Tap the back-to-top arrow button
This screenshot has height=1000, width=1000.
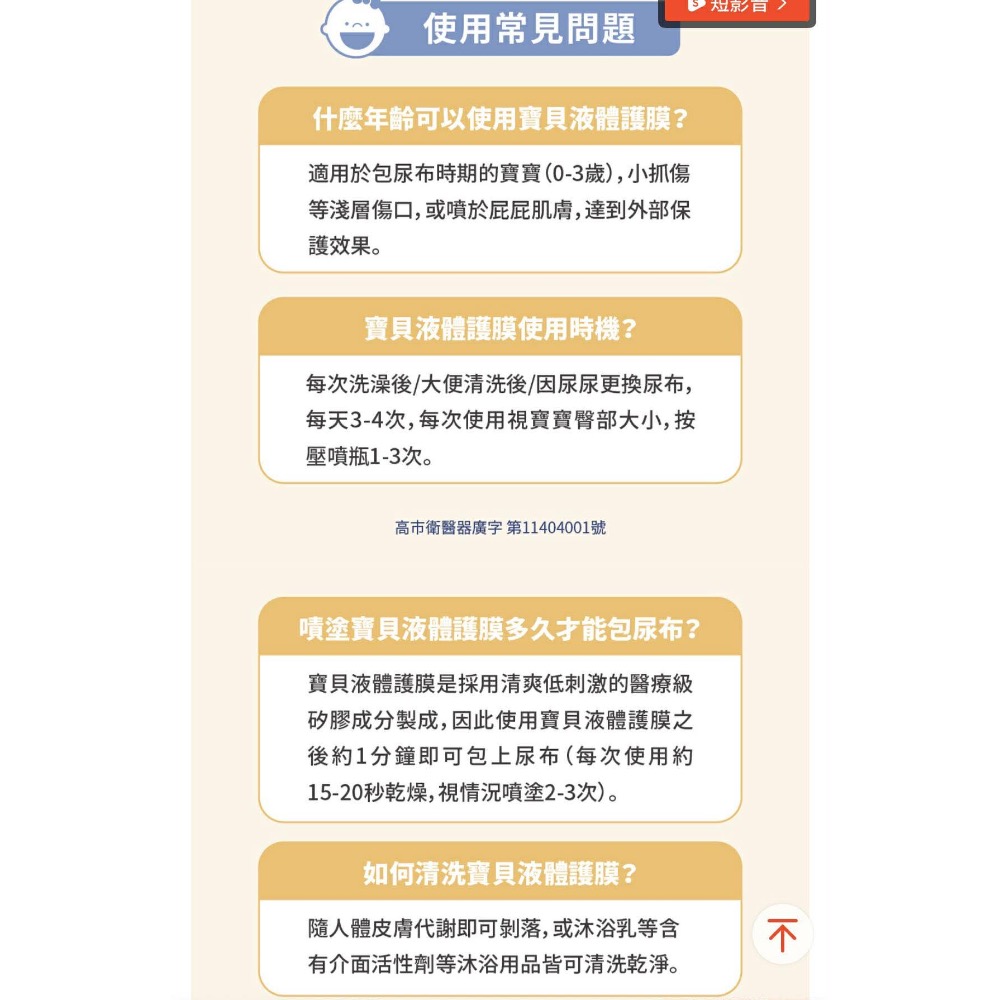[782, 934]
